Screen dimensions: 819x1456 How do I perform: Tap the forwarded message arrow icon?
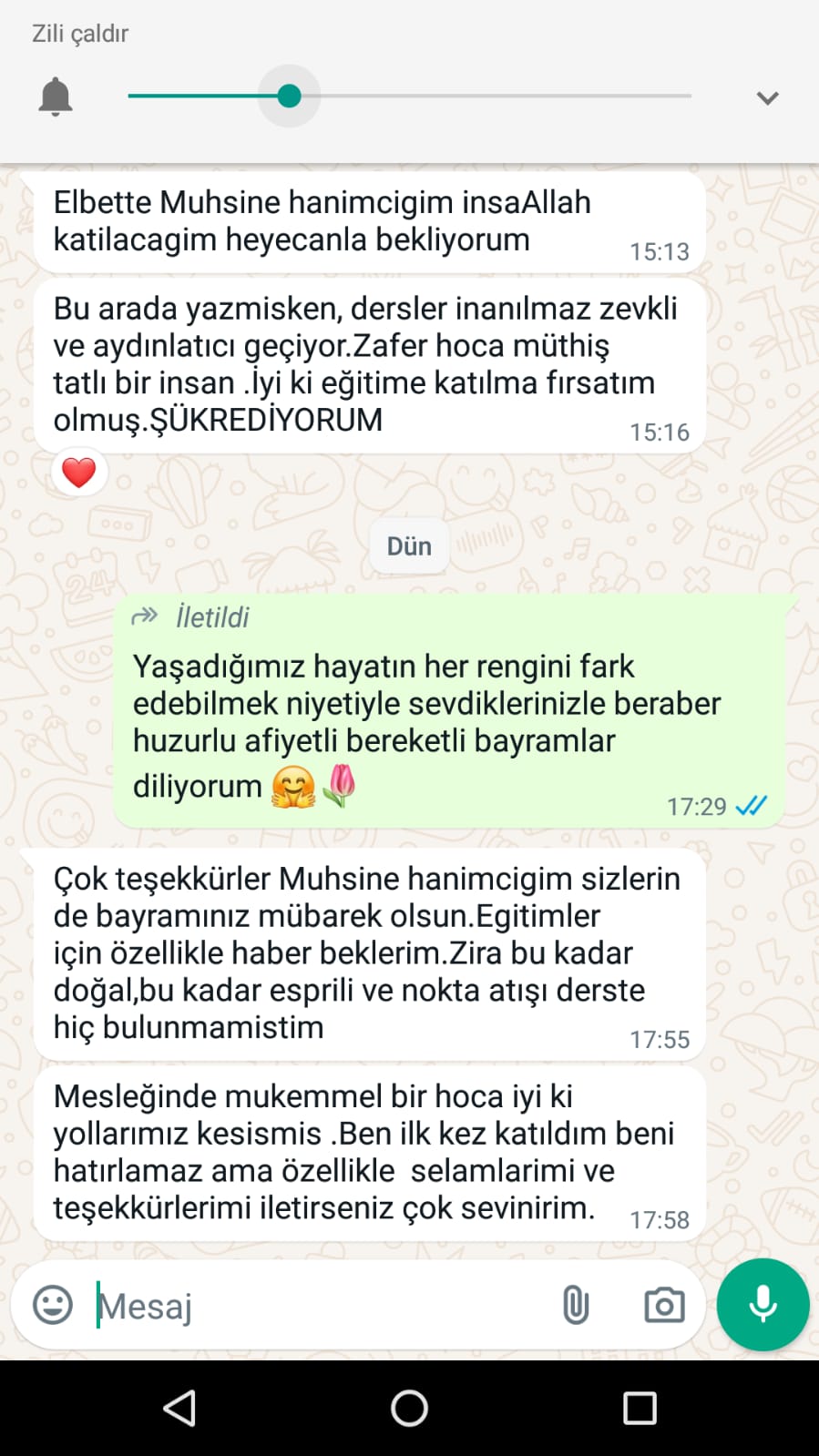click(x=144, y=617)
